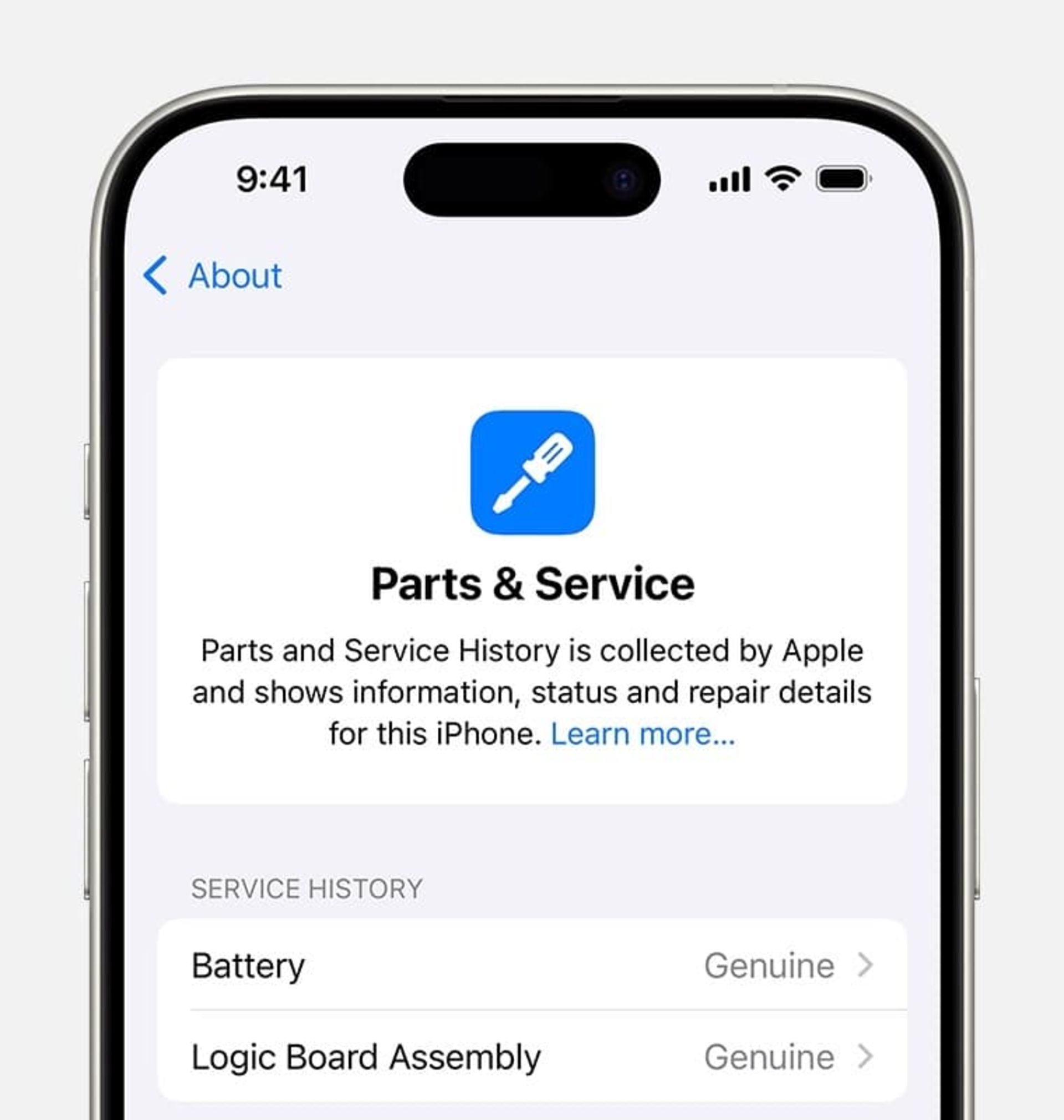Open the Learn more link
The width and height of the screenshot is (1064, 1120).
[642, 734]
